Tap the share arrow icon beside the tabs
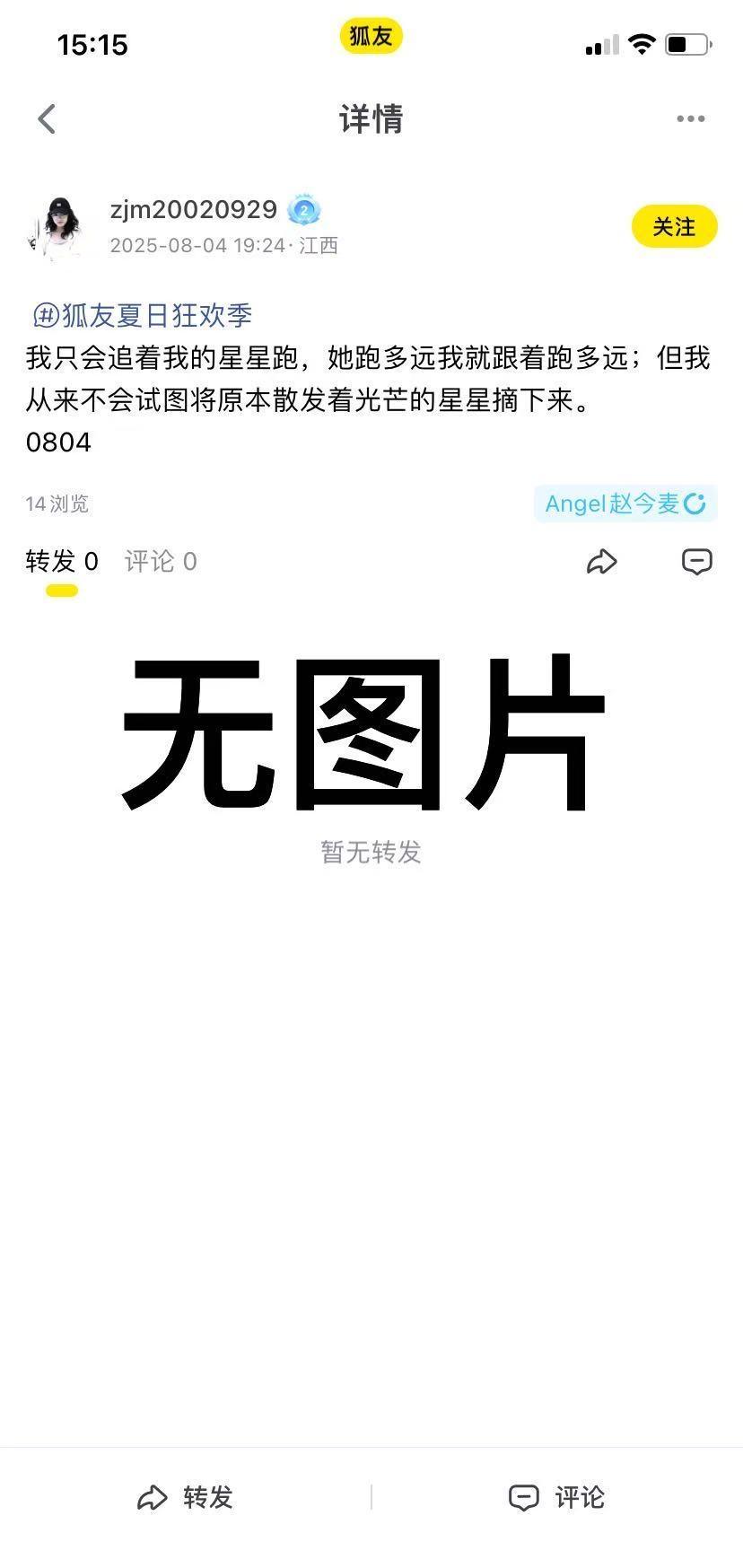The height and width of the screenshot is (1568, 743). [601, 562]
